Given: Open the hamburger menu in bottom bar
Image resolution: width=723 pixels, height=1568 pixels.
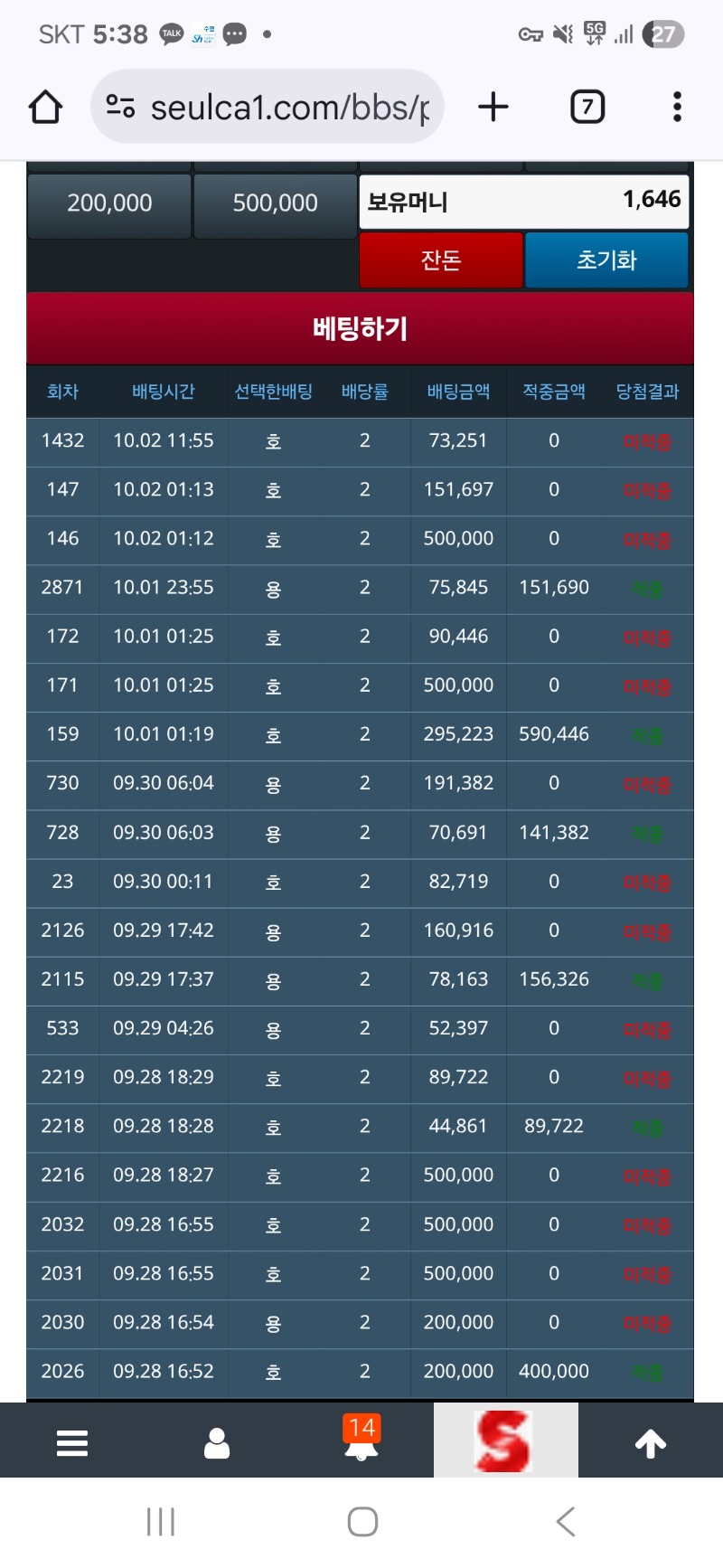Looking at the screenshot, I should (72, 1442).
